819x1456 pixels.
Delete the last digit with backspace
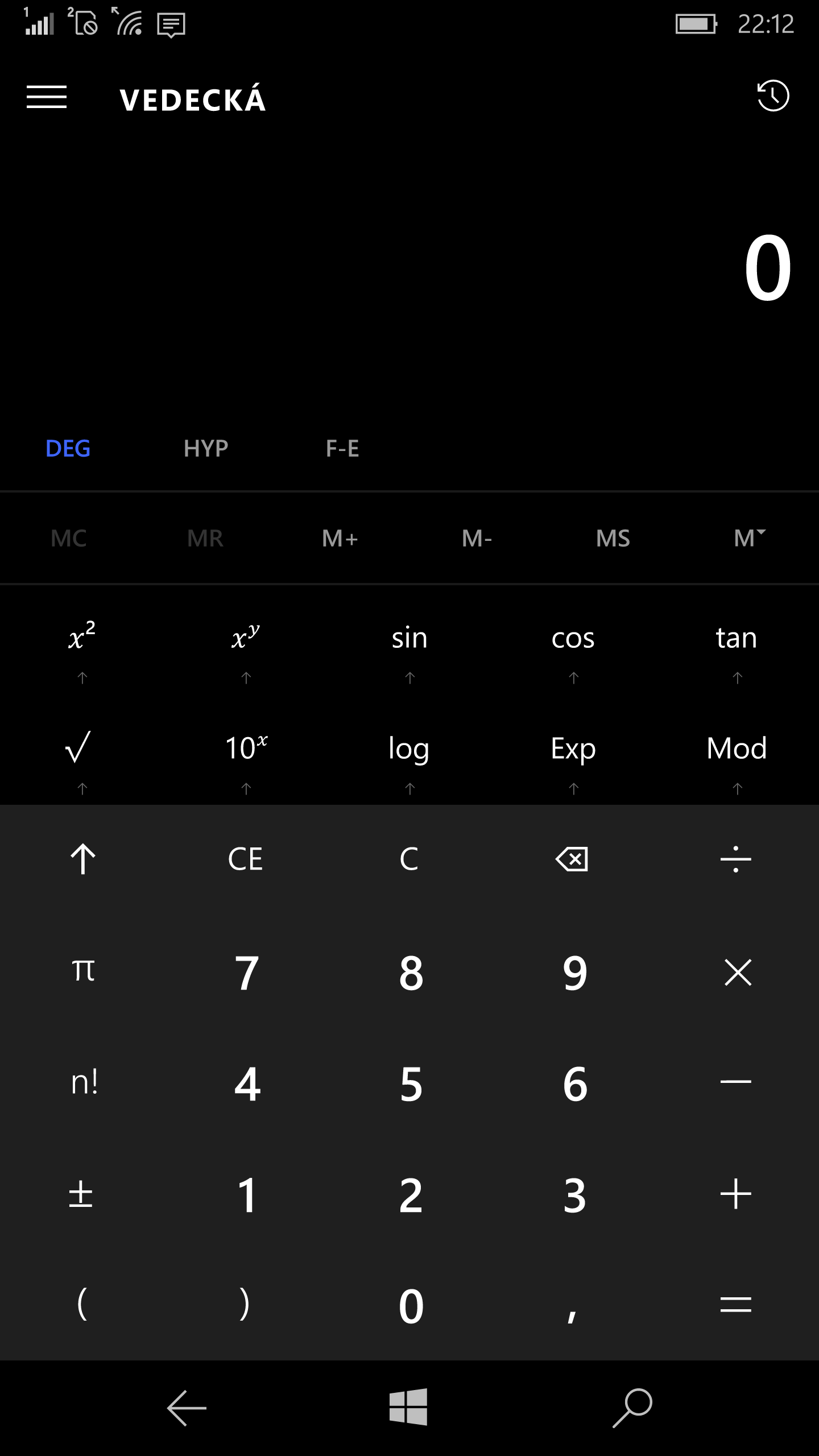point(572,859)
